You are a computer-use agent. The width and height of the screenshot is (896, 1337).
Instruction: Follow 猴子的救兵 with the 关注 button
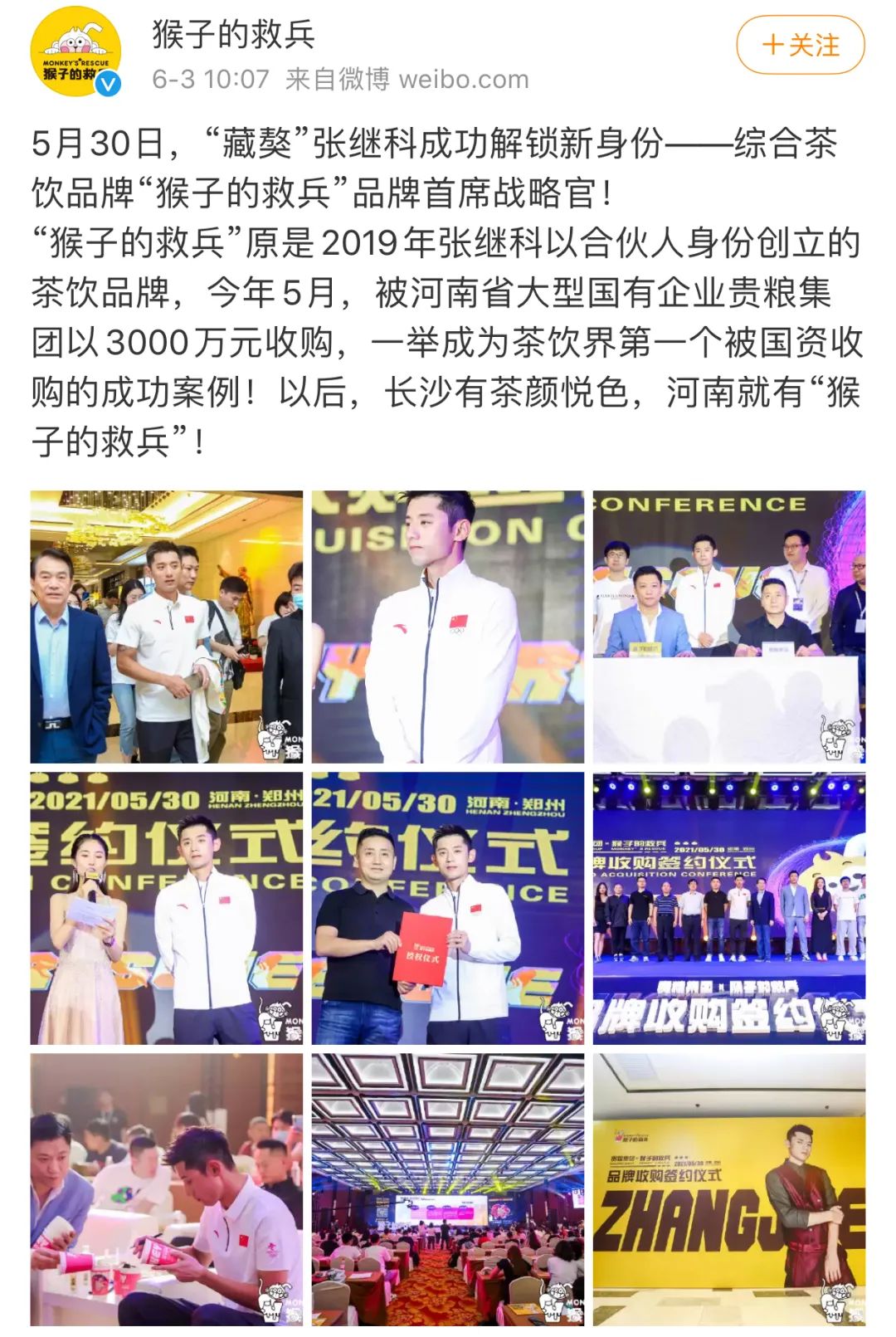point(800,45)
